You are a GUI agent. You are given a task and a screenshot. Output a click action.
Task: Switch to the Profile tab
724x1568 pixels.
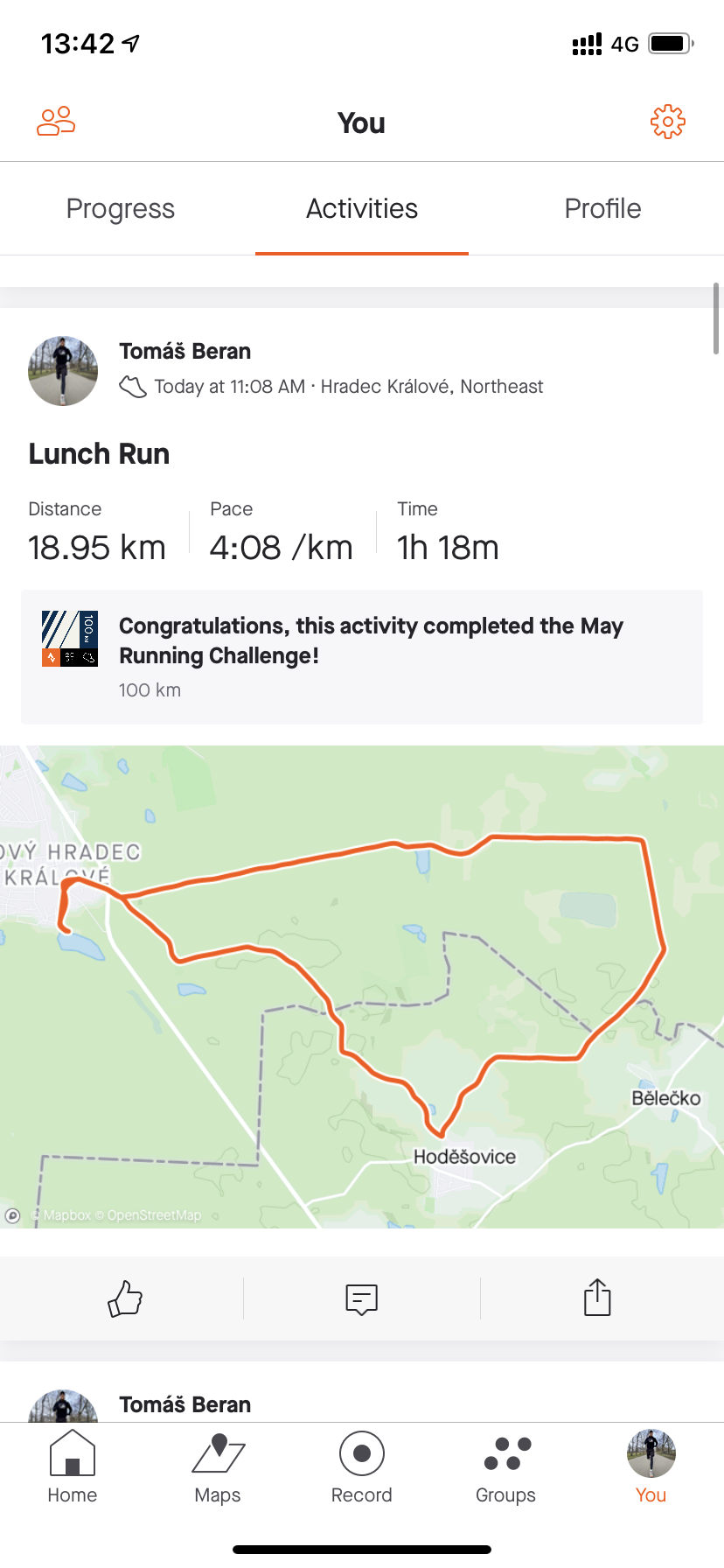(x=603, y=209)
